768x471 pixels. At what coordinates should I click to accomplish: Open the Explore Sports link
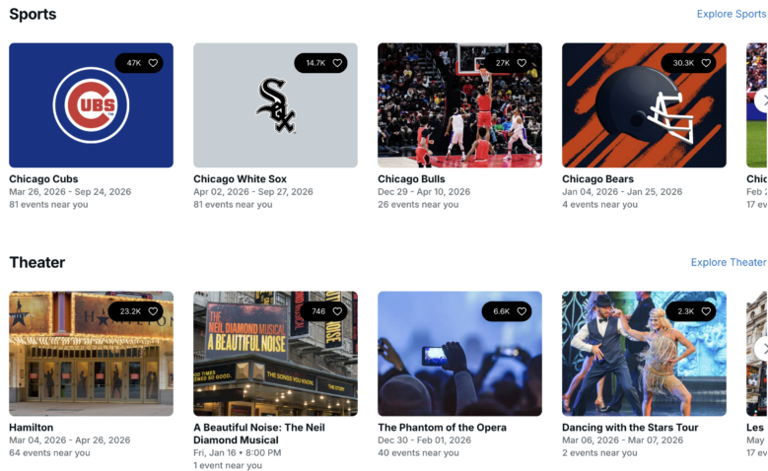pos(731,14)
